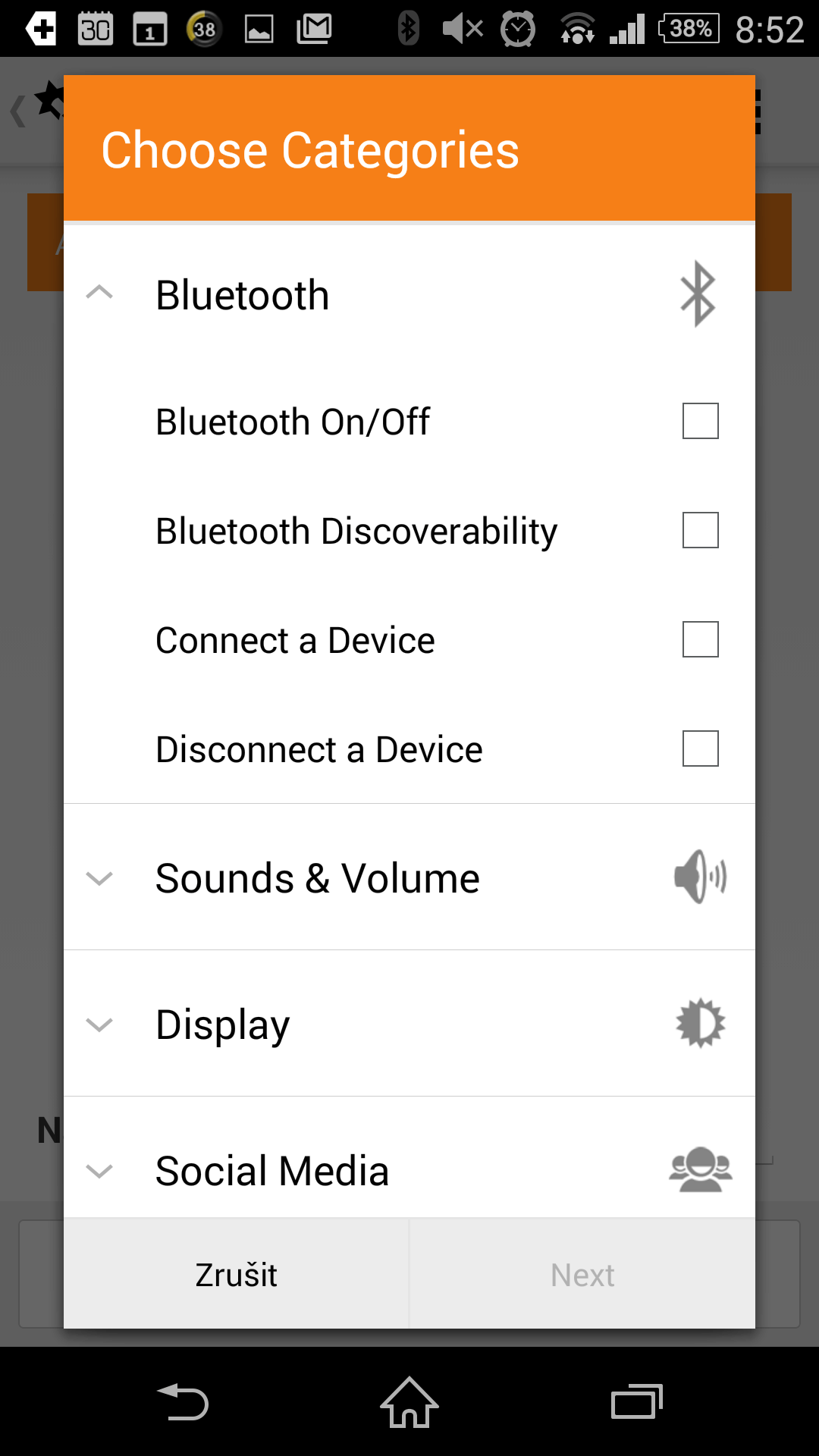Go to the home screen
Screen dimensions: 819x1456
[x=409, y=1402]
